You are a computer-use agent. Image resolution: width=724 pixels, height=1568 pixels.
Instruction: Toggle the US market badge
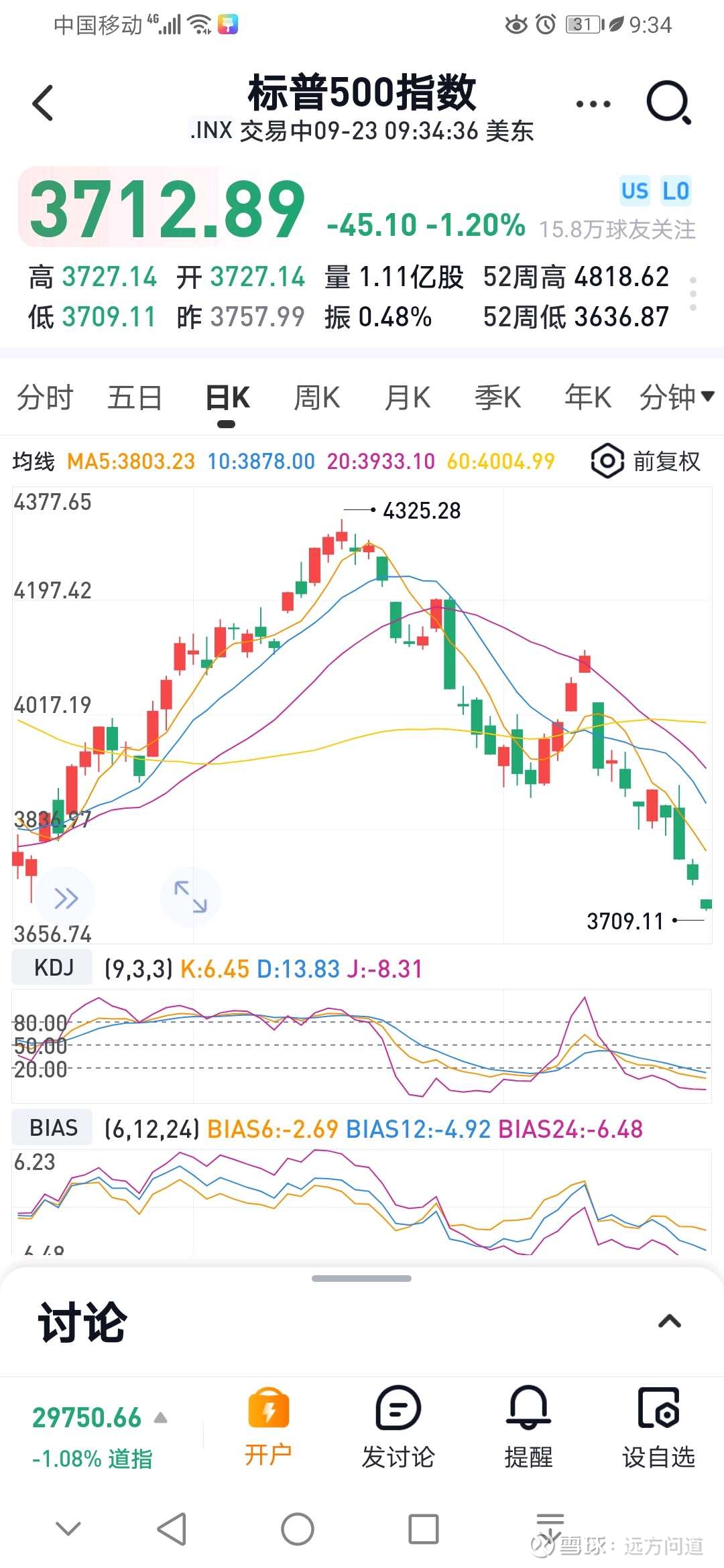[634, 191]
